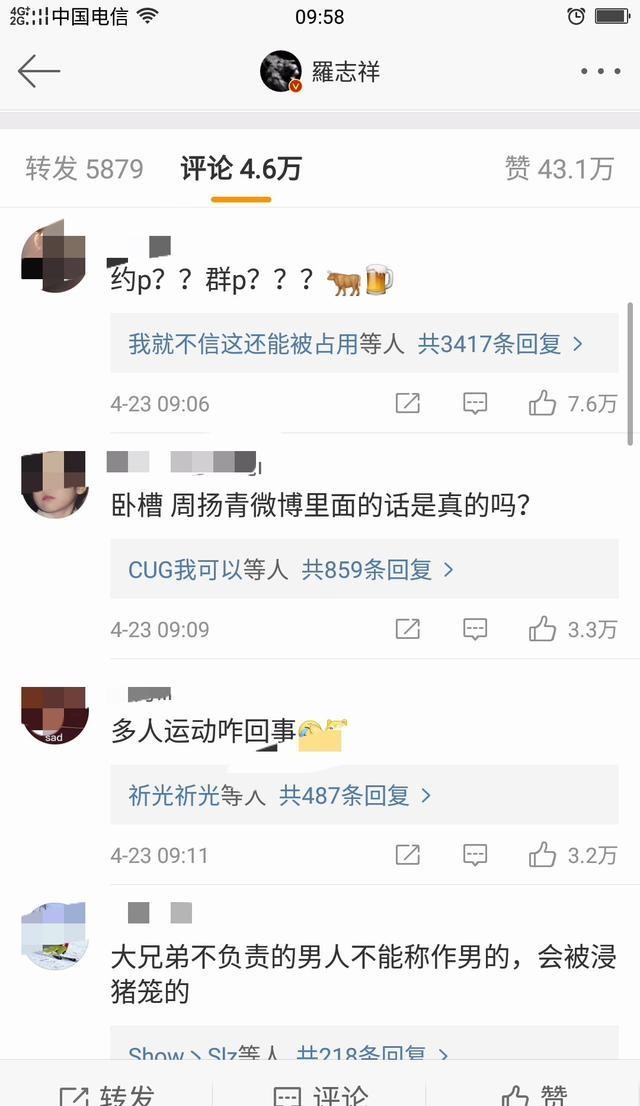Repost the 4-23 09:11 comment
Image resolution: width=640 pixels, height=1106 pixels.
coord(408,855)
